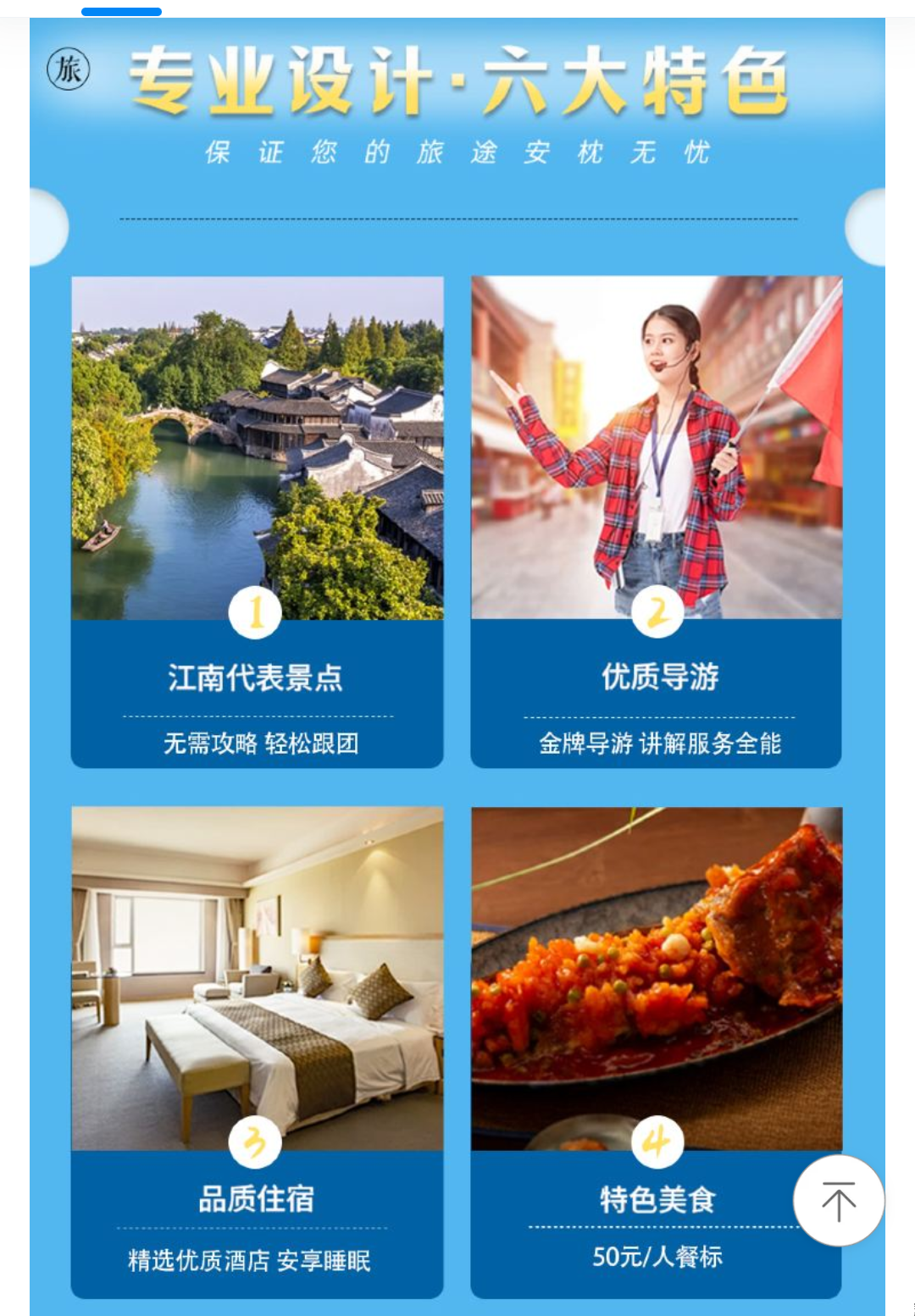Tap the back-to-top arrow button

[838, 1200]
